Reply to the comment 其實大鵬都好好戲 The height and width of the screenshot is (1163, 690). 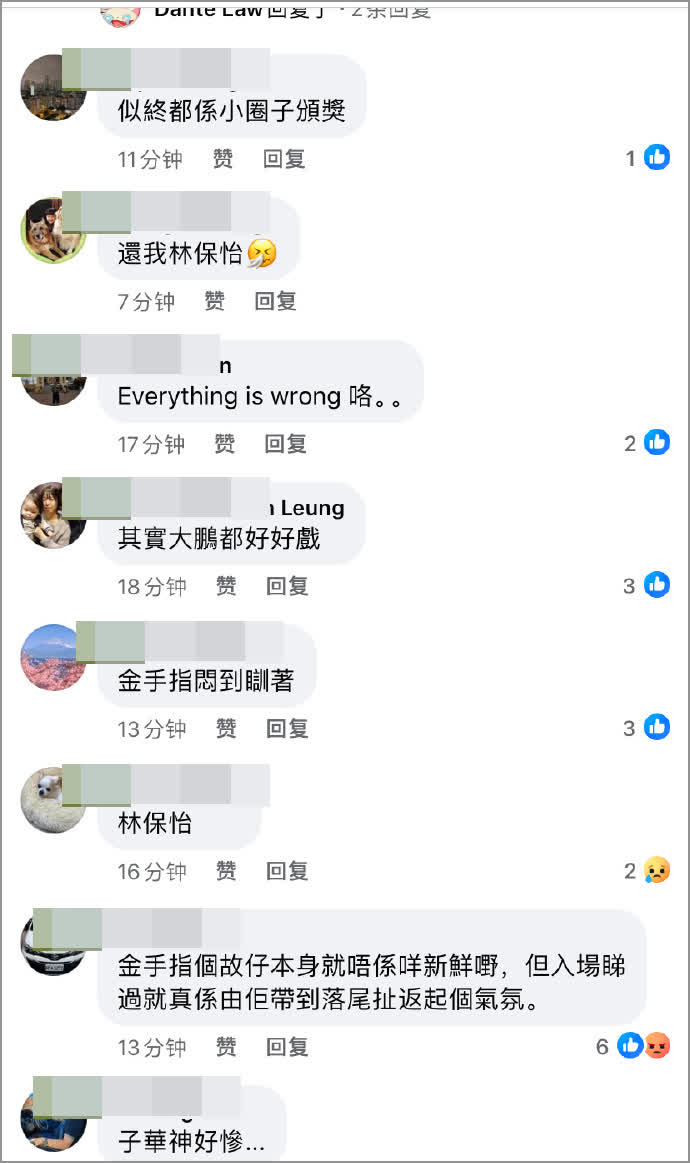click(x=287, y=586)
